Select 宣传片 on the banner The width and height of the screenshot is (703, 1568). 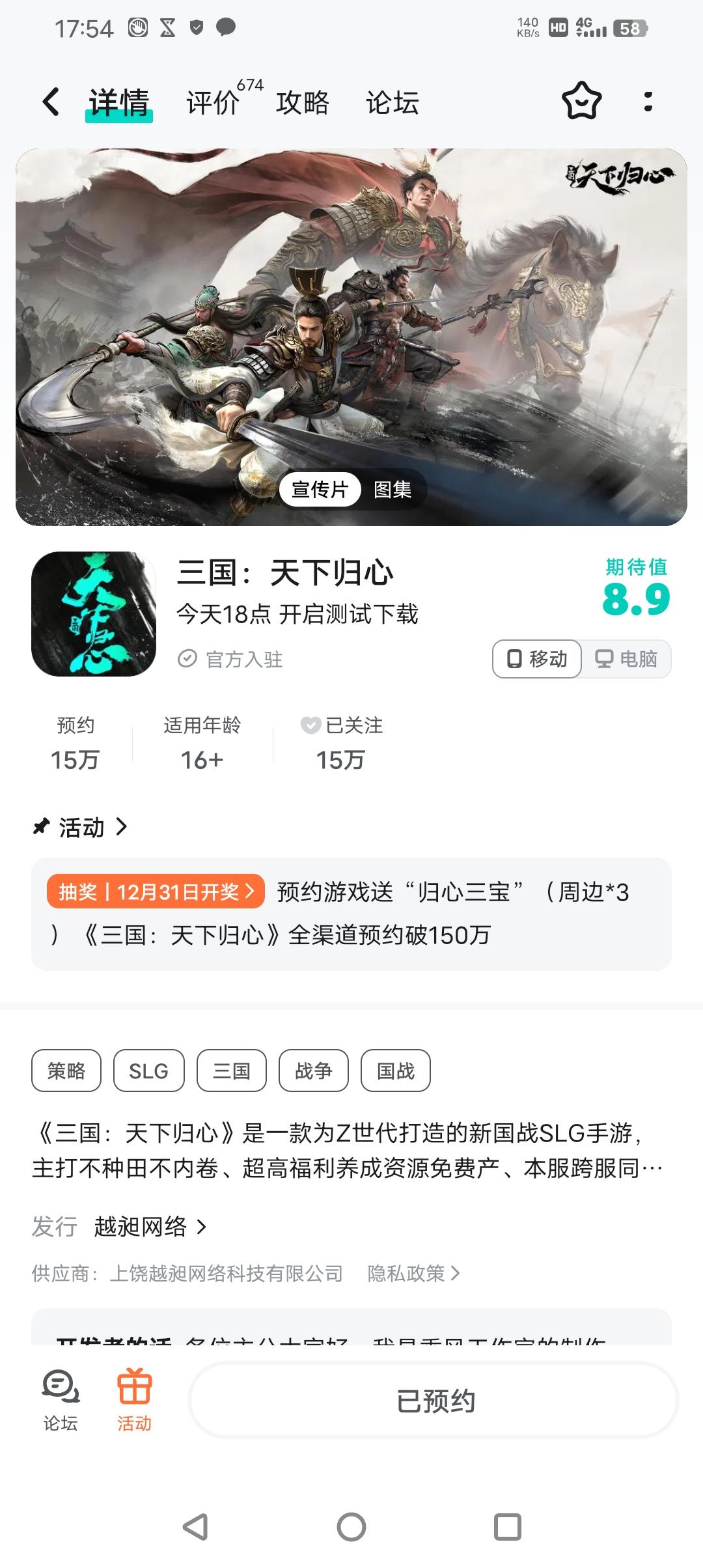(x=320, y=489)
